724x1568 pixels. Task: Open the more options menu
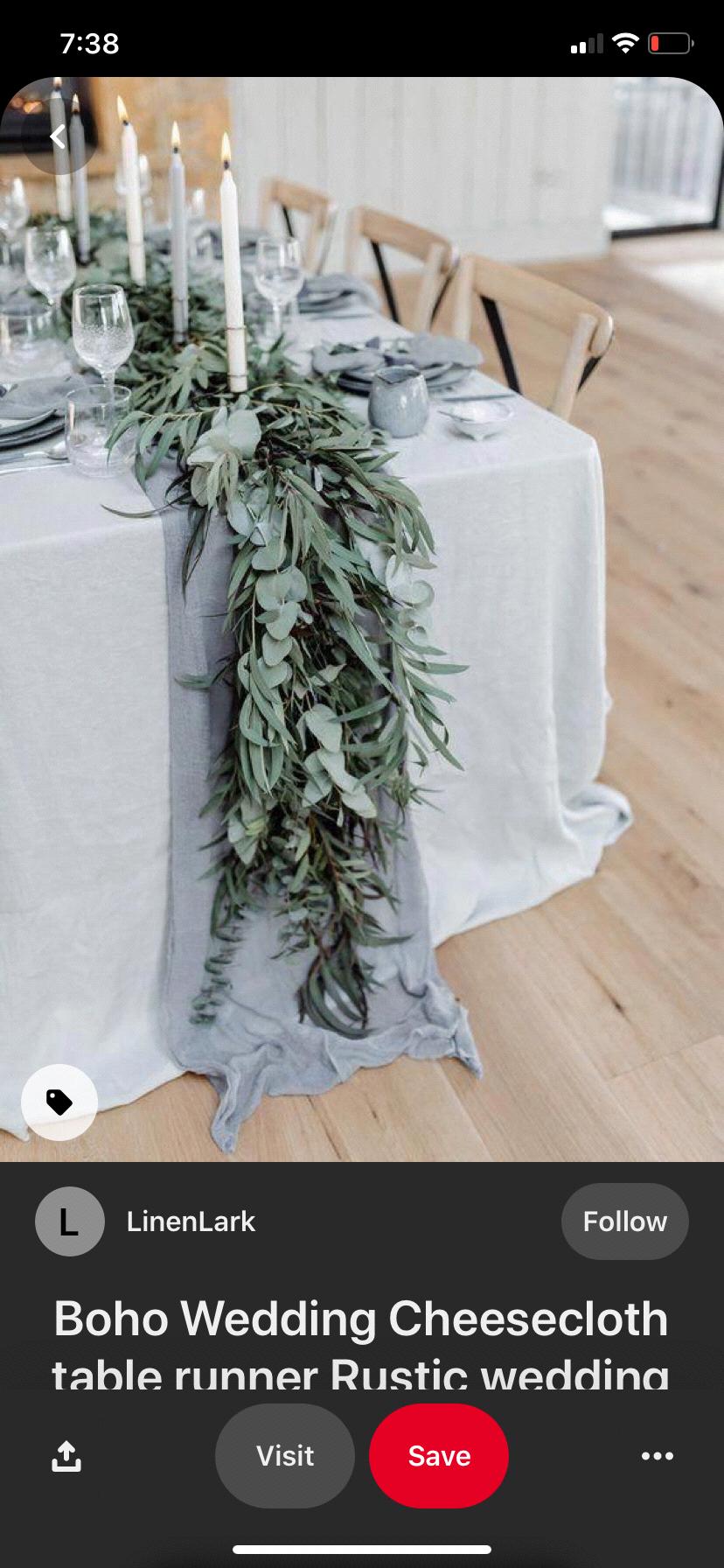coord(657,1456)
